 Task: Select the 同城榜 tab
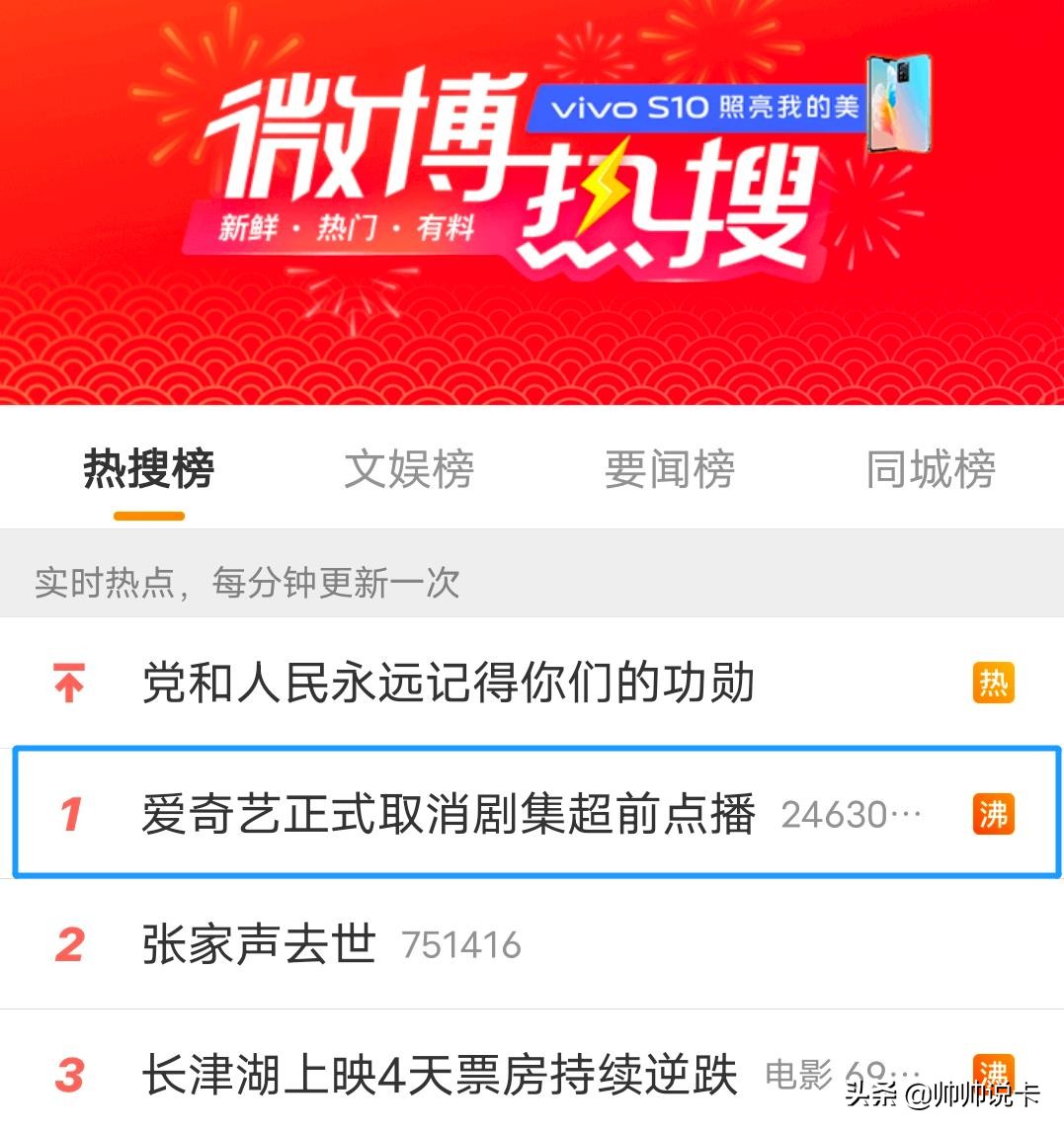pyautogui.click(x=930, y=471)
